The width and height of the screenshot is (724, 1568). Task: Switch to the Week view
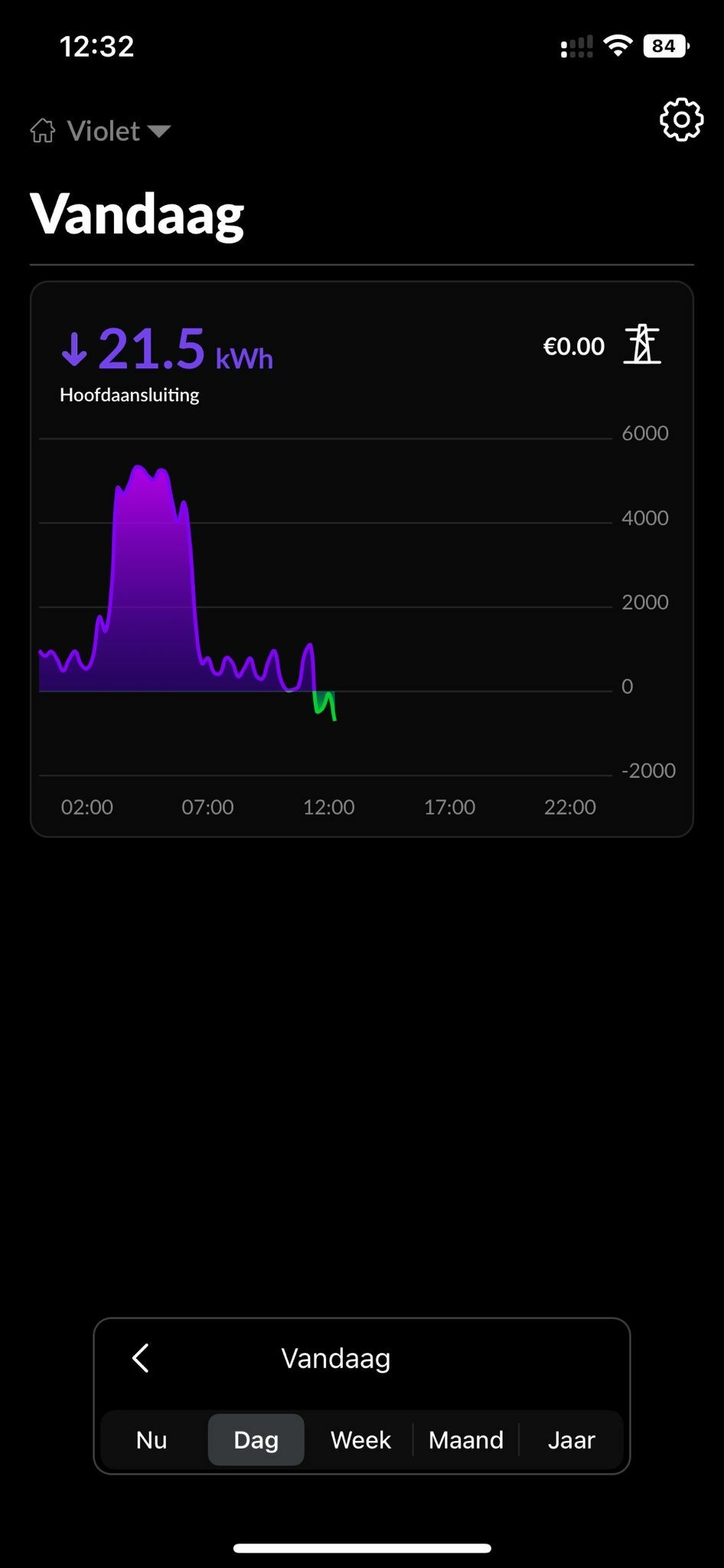click(x=360, y=1440)
